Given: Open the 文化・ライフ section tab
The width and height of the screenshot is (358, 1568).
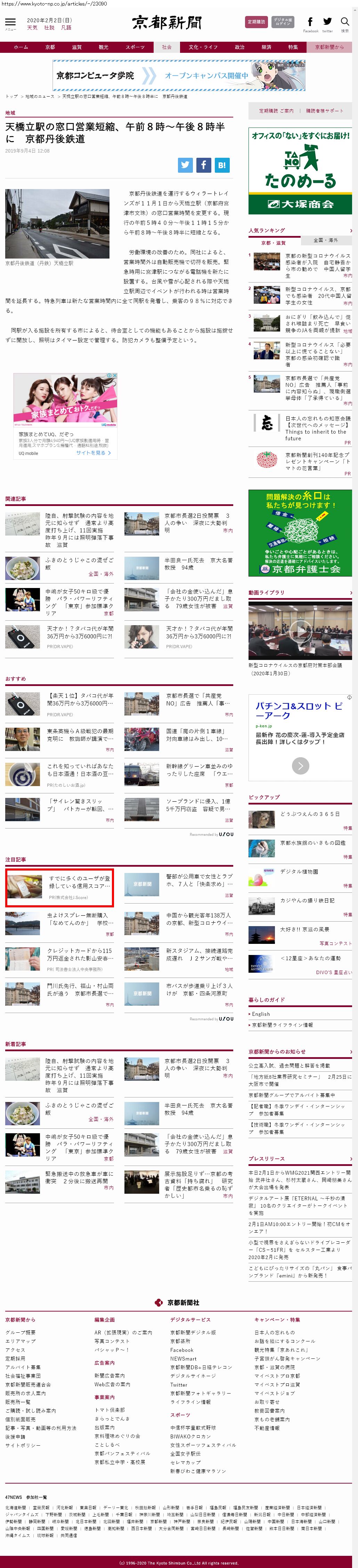Looking at the screenshot, I should pos(203,47).
